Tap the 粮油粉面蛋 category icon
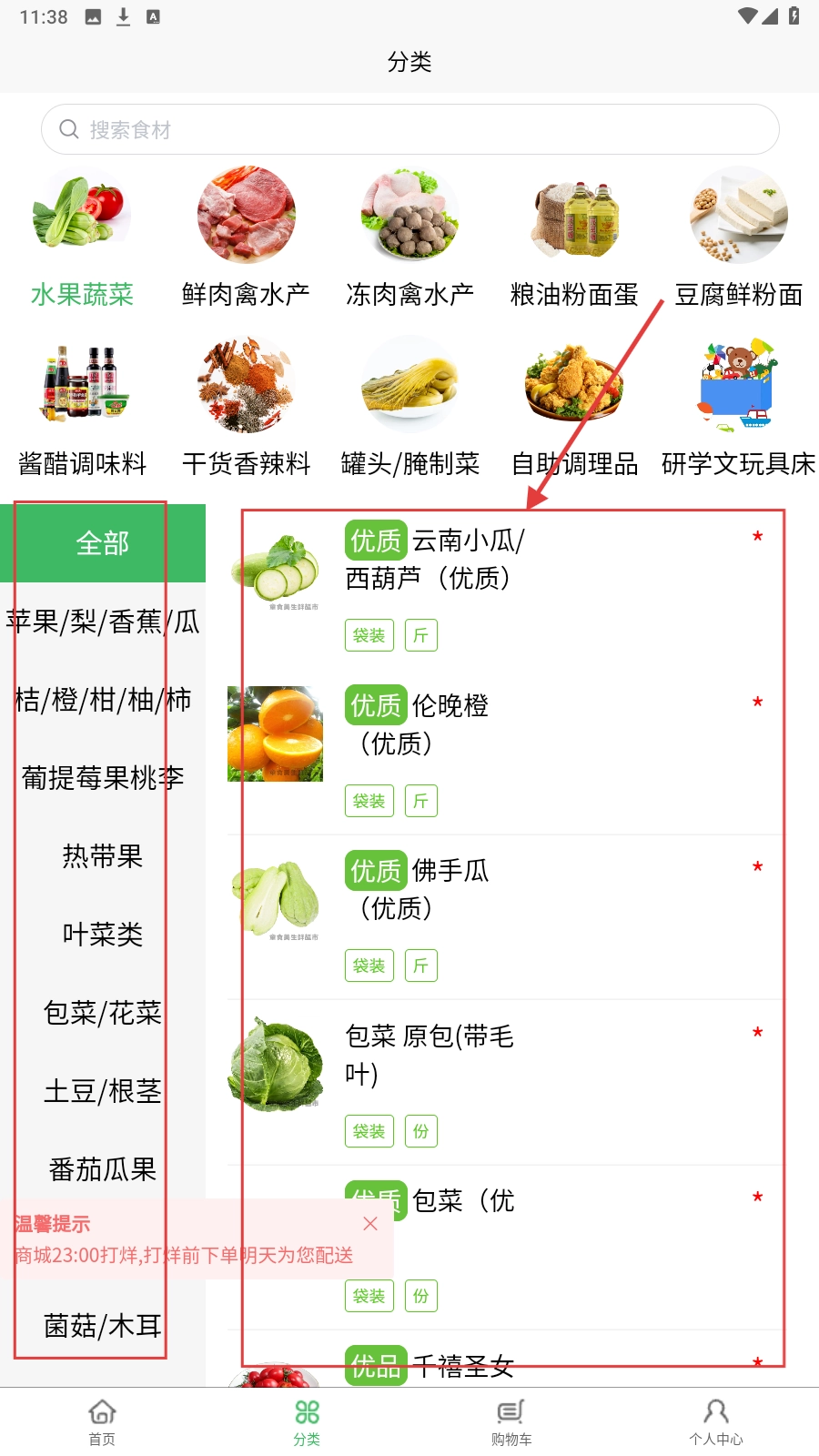 (571, 215)
